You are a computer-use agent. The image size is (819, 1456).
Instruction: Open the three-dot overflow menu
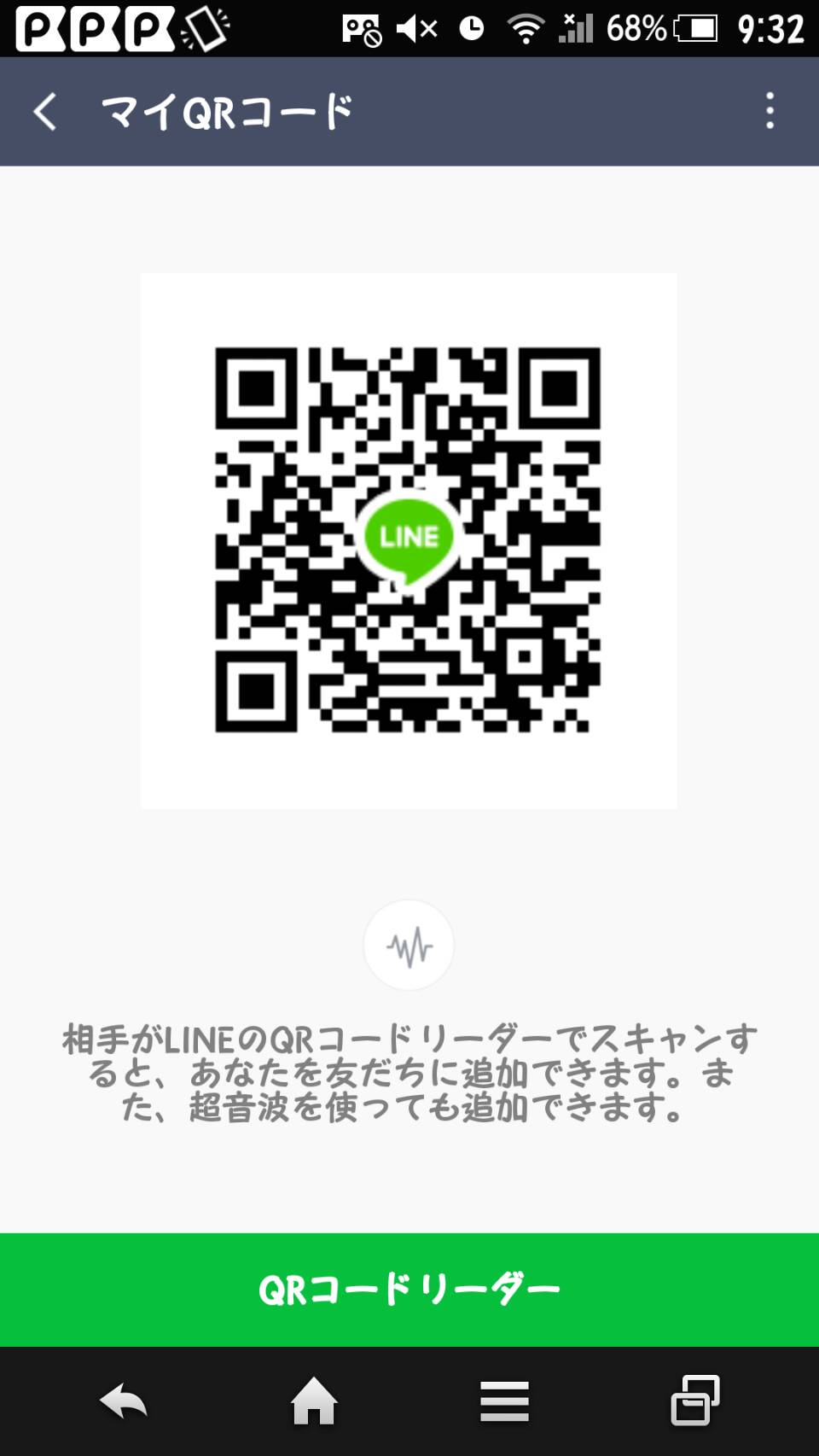(770, 111)
